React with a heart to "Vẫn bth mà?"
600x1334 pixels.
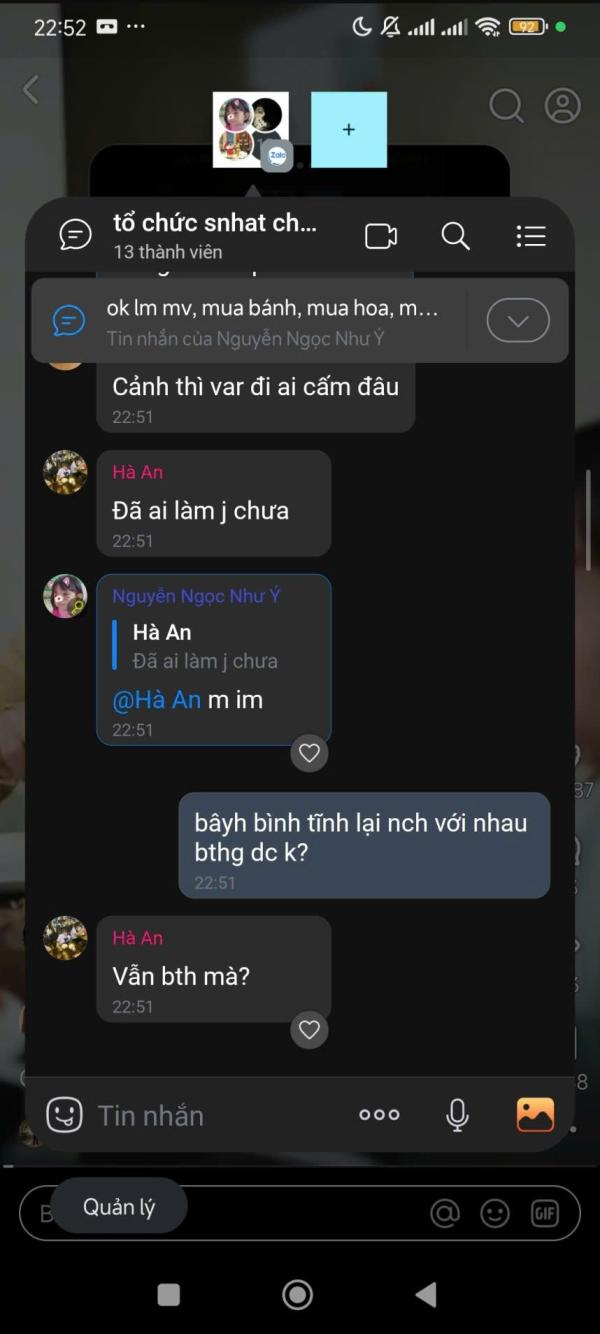click(309, 1029)
